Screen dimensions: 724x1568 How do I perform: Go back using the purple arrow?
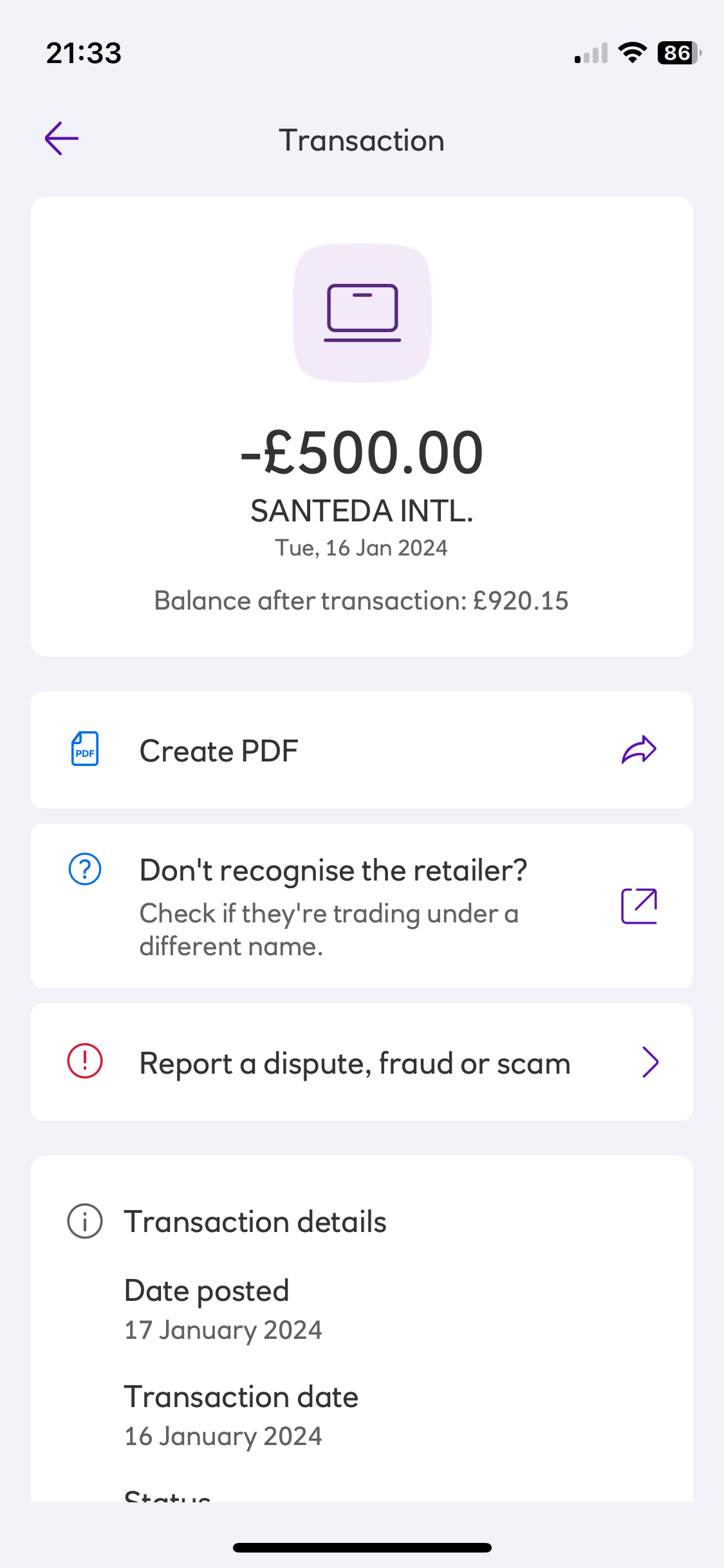click(x=62, y=138)
